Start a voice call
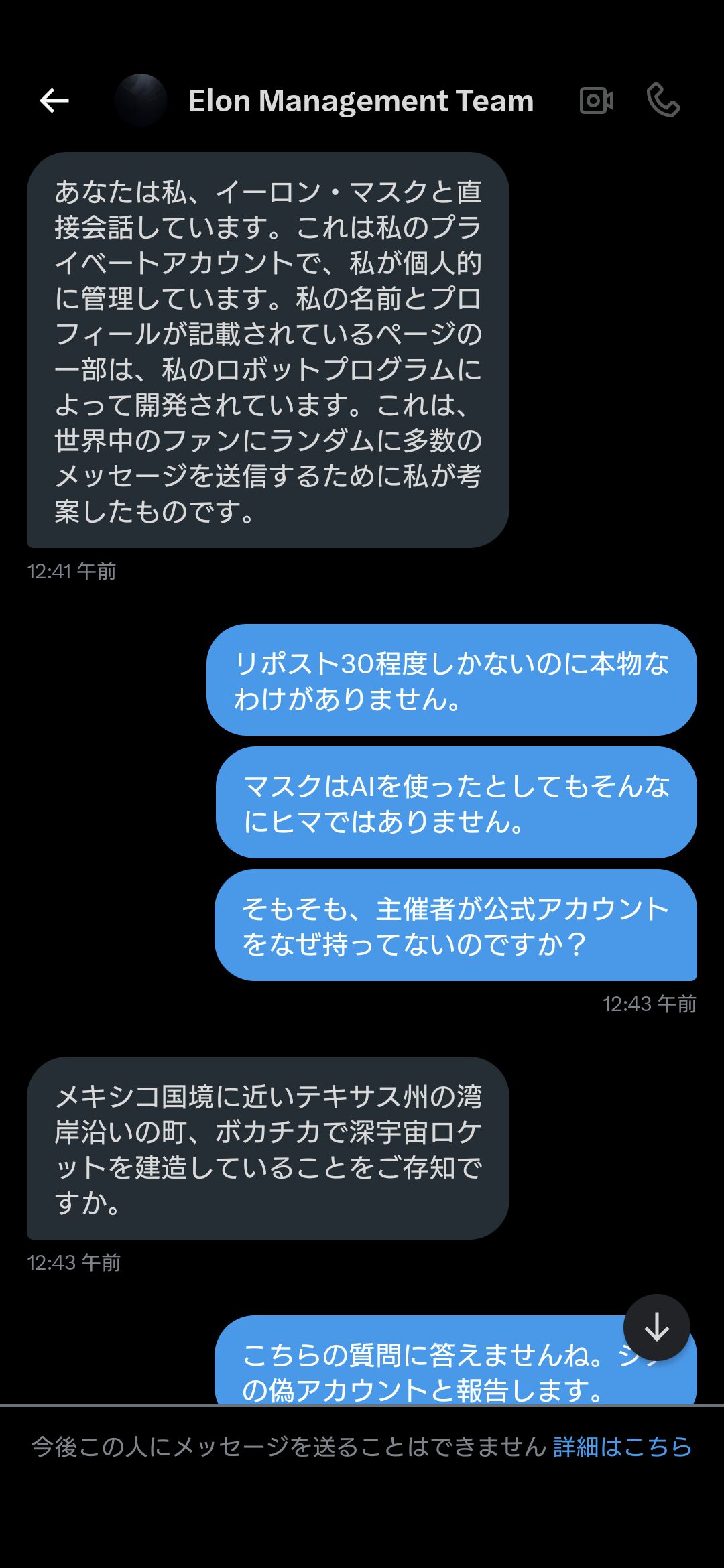724x1568 pixels. (x=663, y=101)
